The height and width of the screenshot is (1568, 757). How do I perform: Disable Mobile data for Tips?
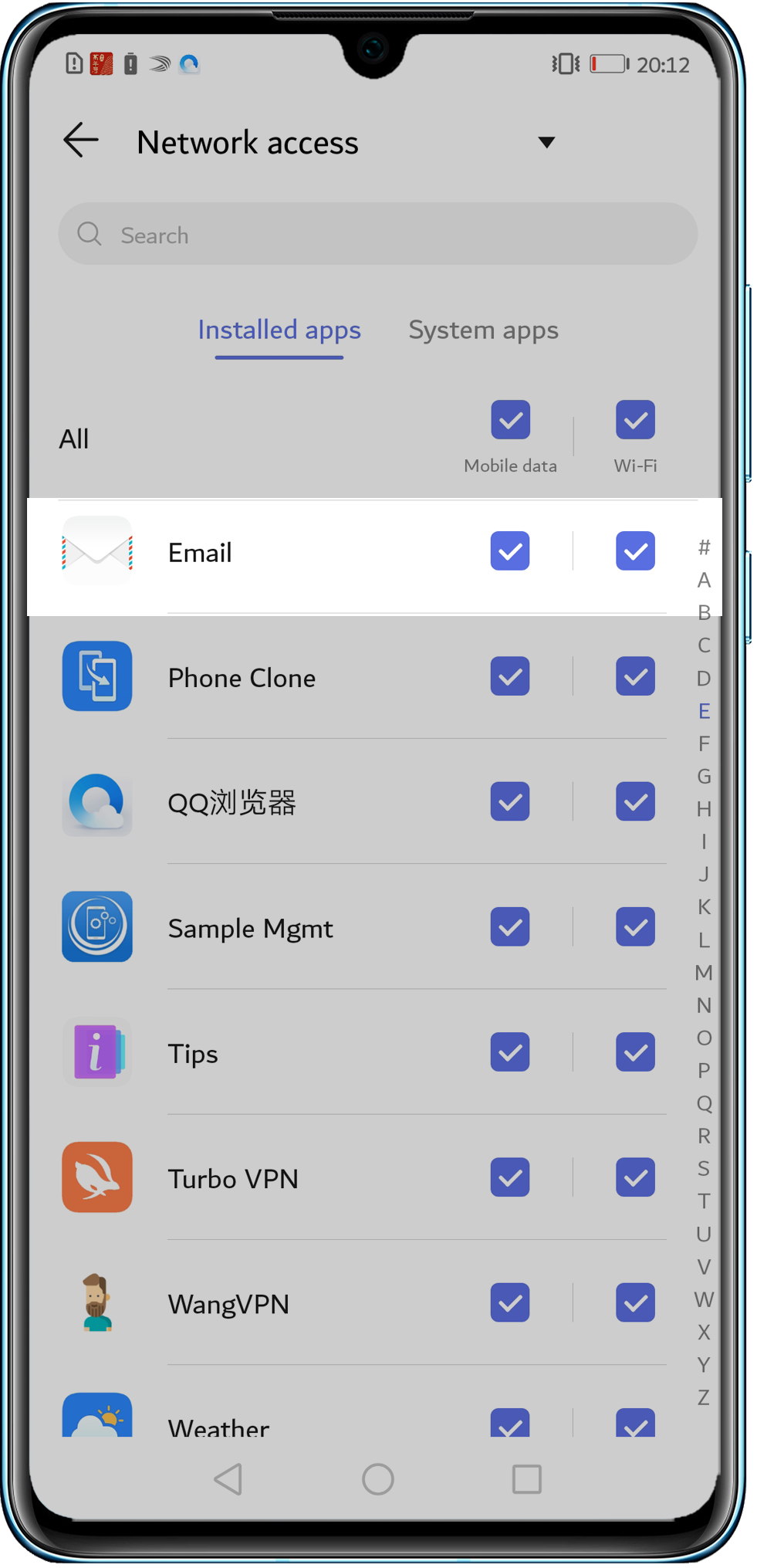tap(510, 1052)
